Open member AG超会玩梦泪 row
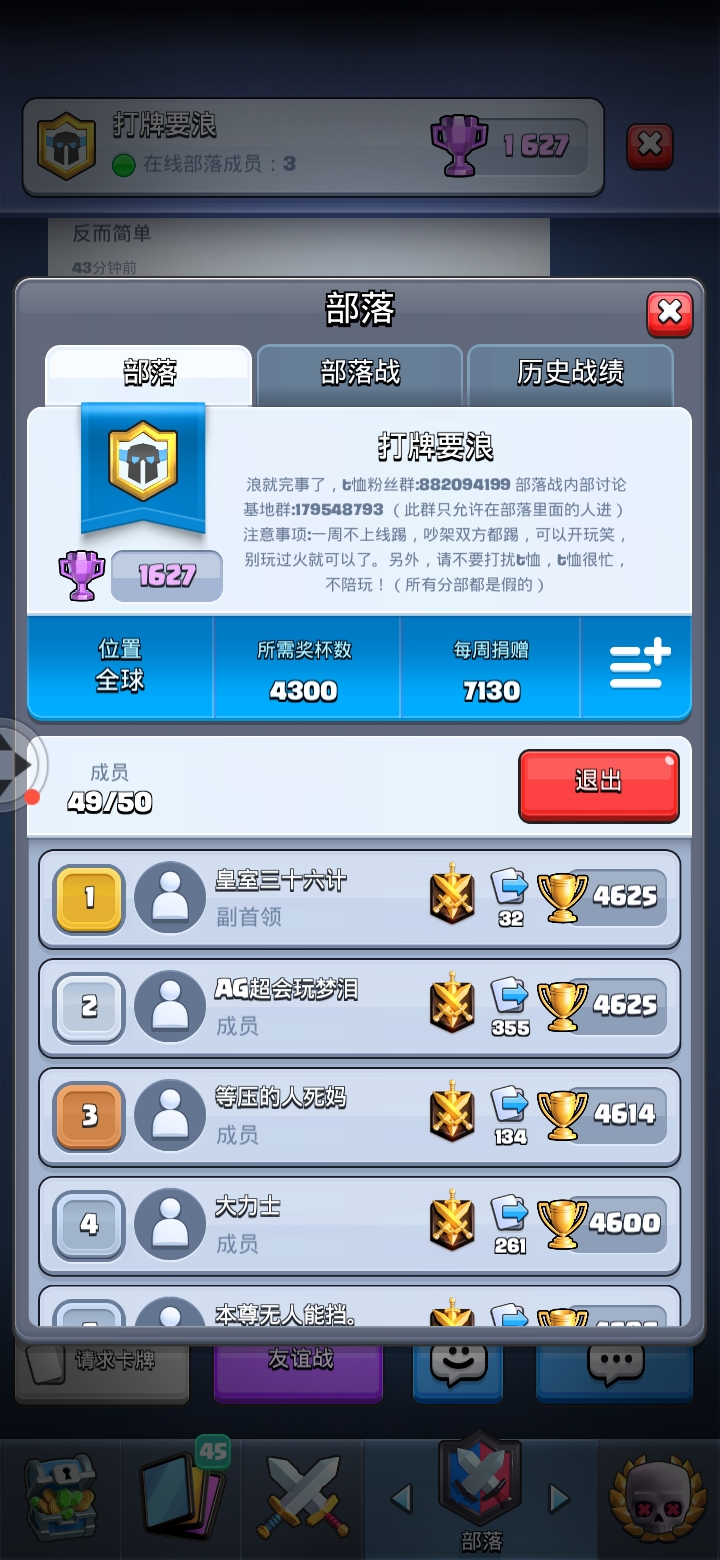 click(x=360, y=1007)
